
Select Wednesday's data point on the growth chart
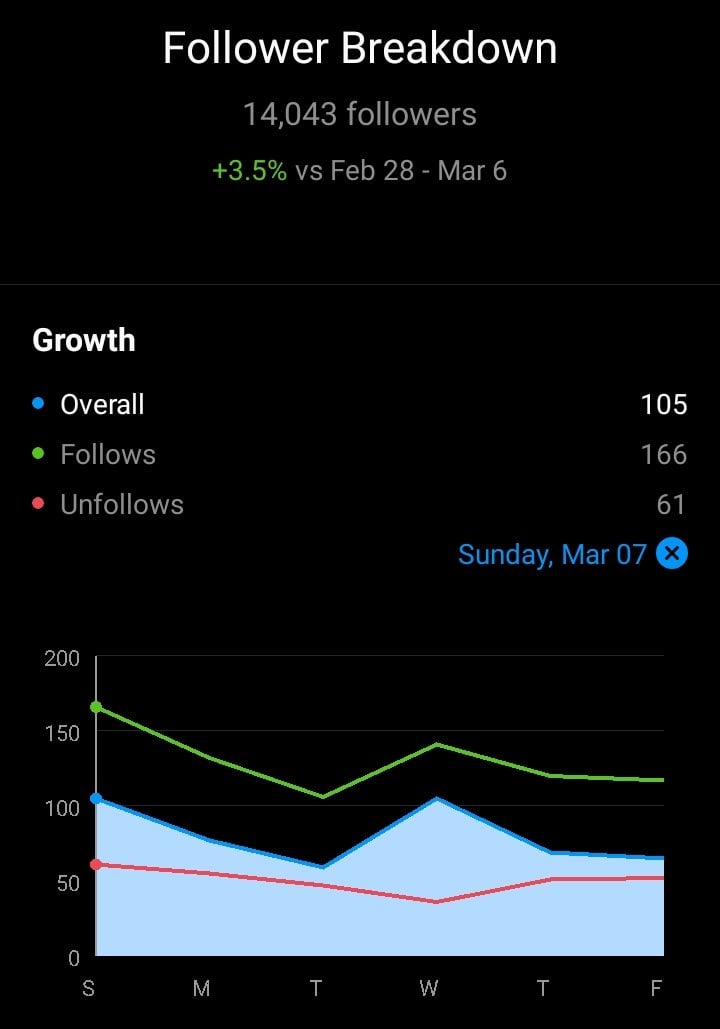(436, 799)
